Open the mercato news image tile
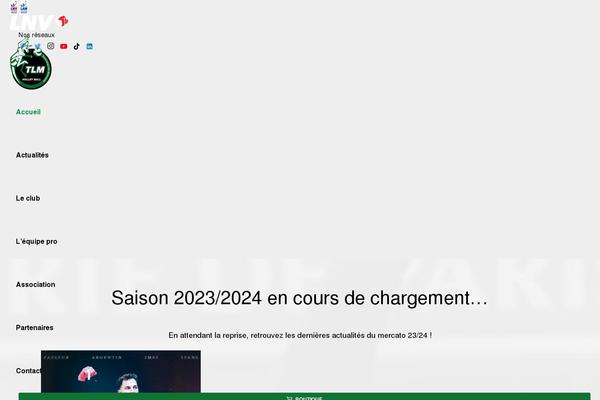 click(120, 374)
